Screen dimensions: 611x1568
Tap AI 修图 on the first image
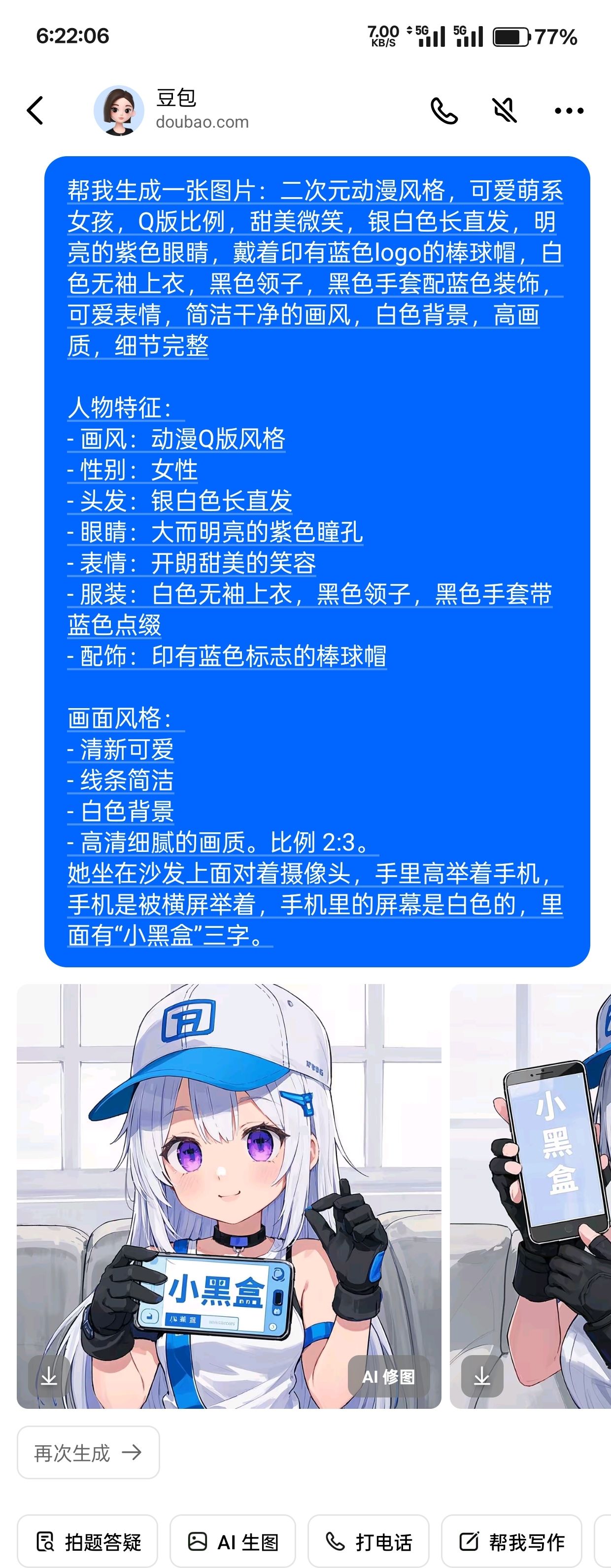pos(388,1376)
